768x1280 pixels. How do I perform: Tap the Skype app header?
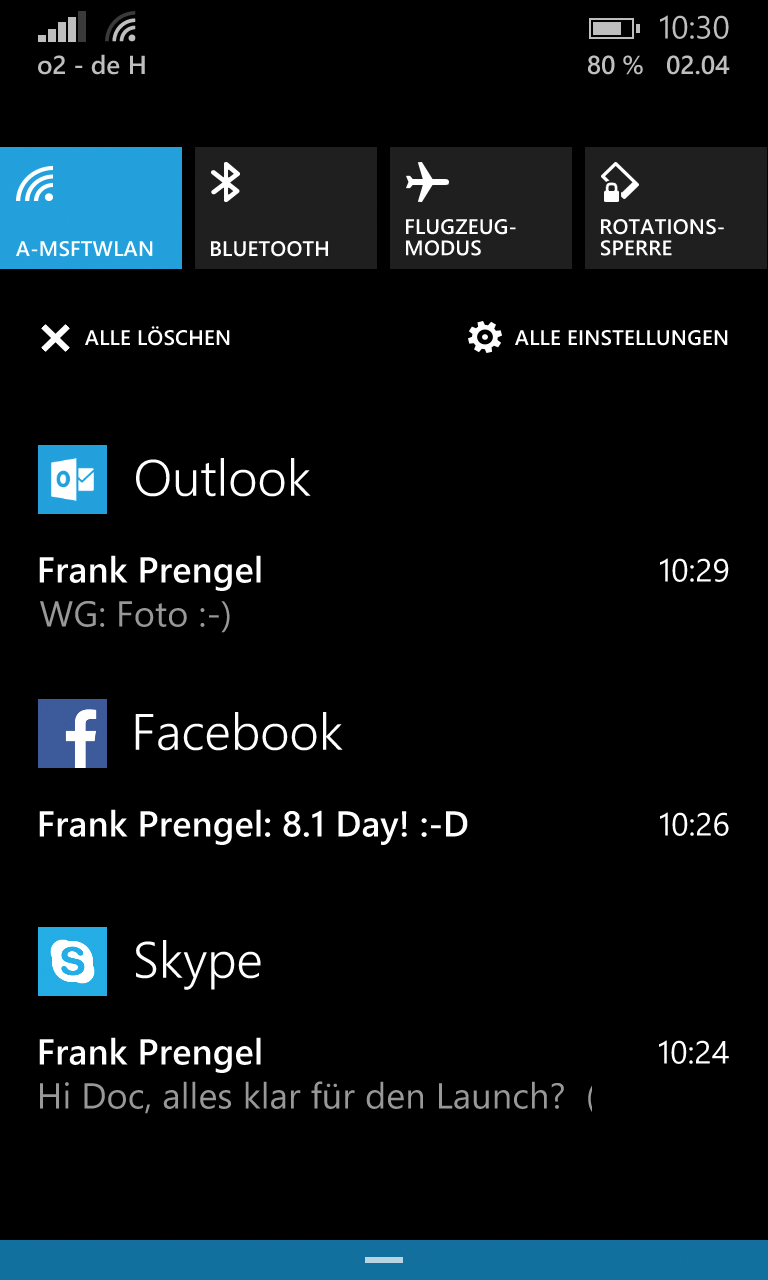click(150, 961)
